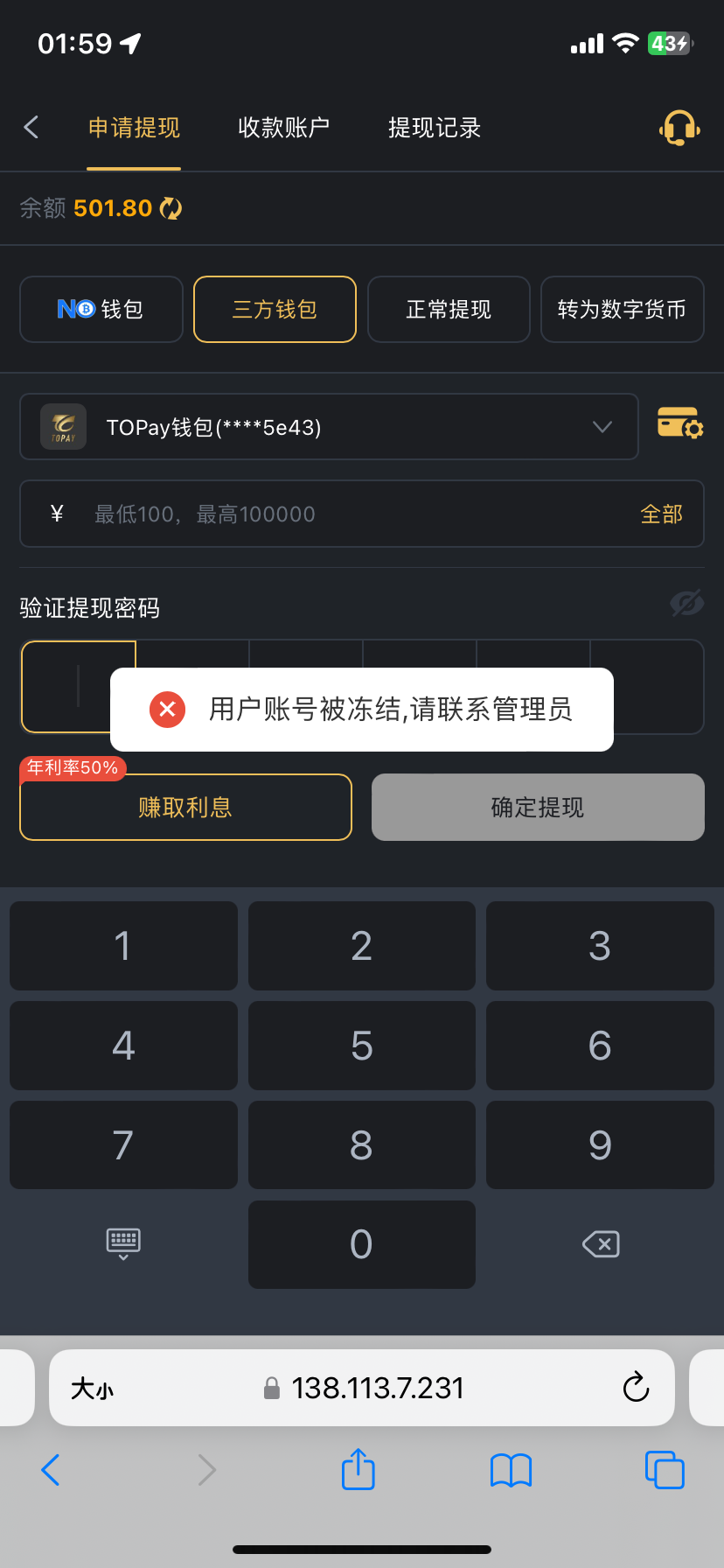Open the browser tabs overview
This screenshot has width=724, height=1568.
pyautogui.click(x=664, y=1470)
